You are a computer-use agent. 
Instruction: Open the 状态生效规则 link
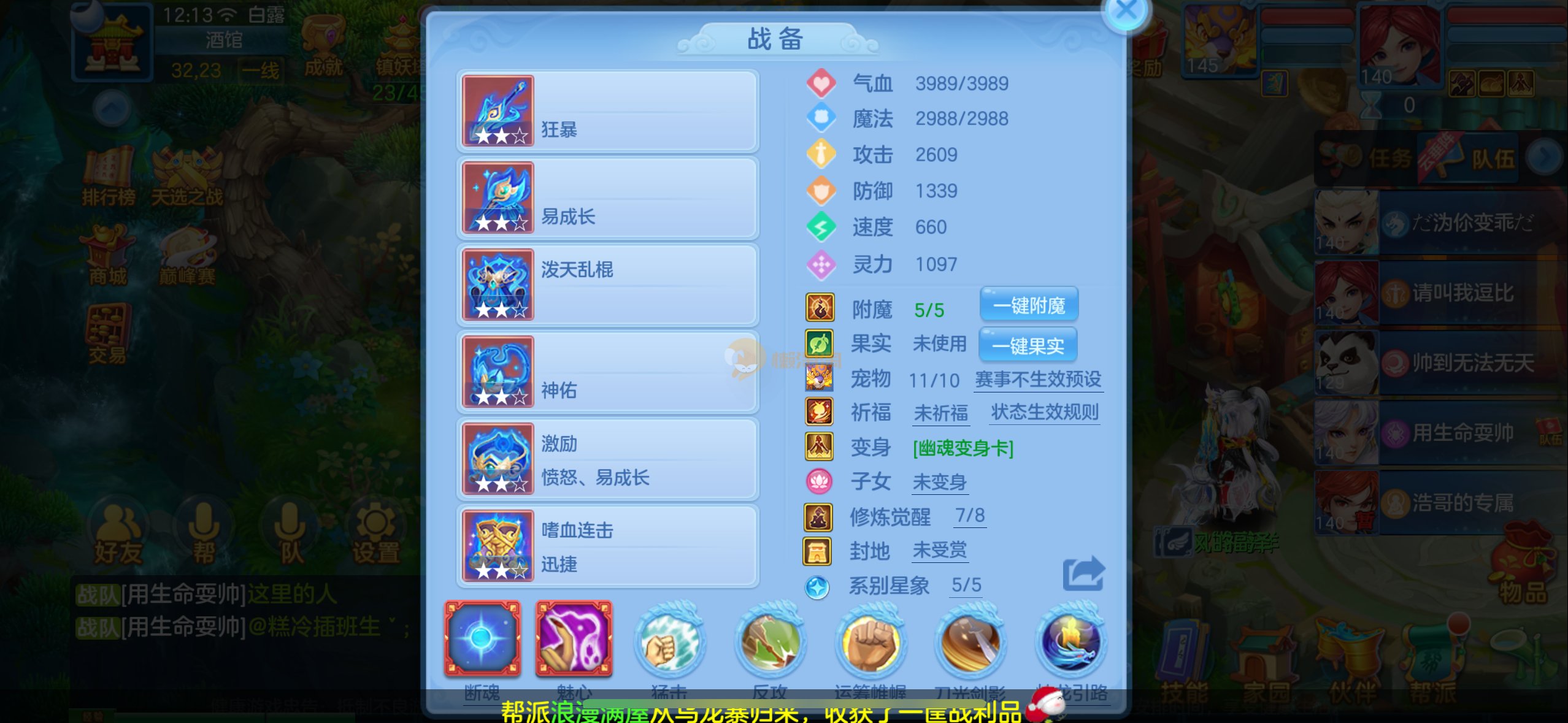pyautogui.click(x=1044, y=412)
